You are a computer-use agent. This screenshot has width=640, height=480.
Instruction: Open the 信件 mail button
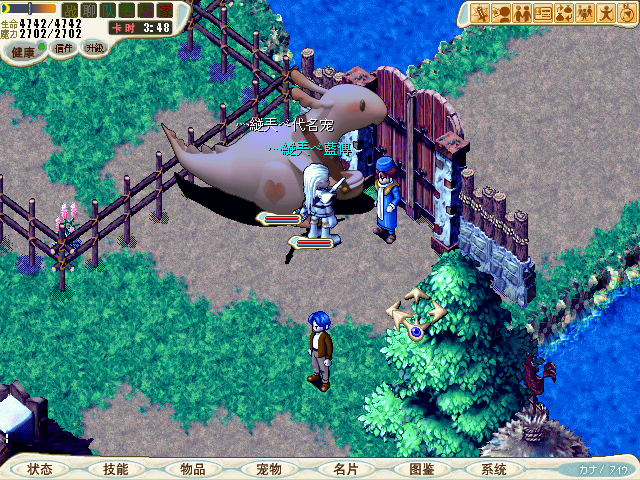(x=64, y=48)
